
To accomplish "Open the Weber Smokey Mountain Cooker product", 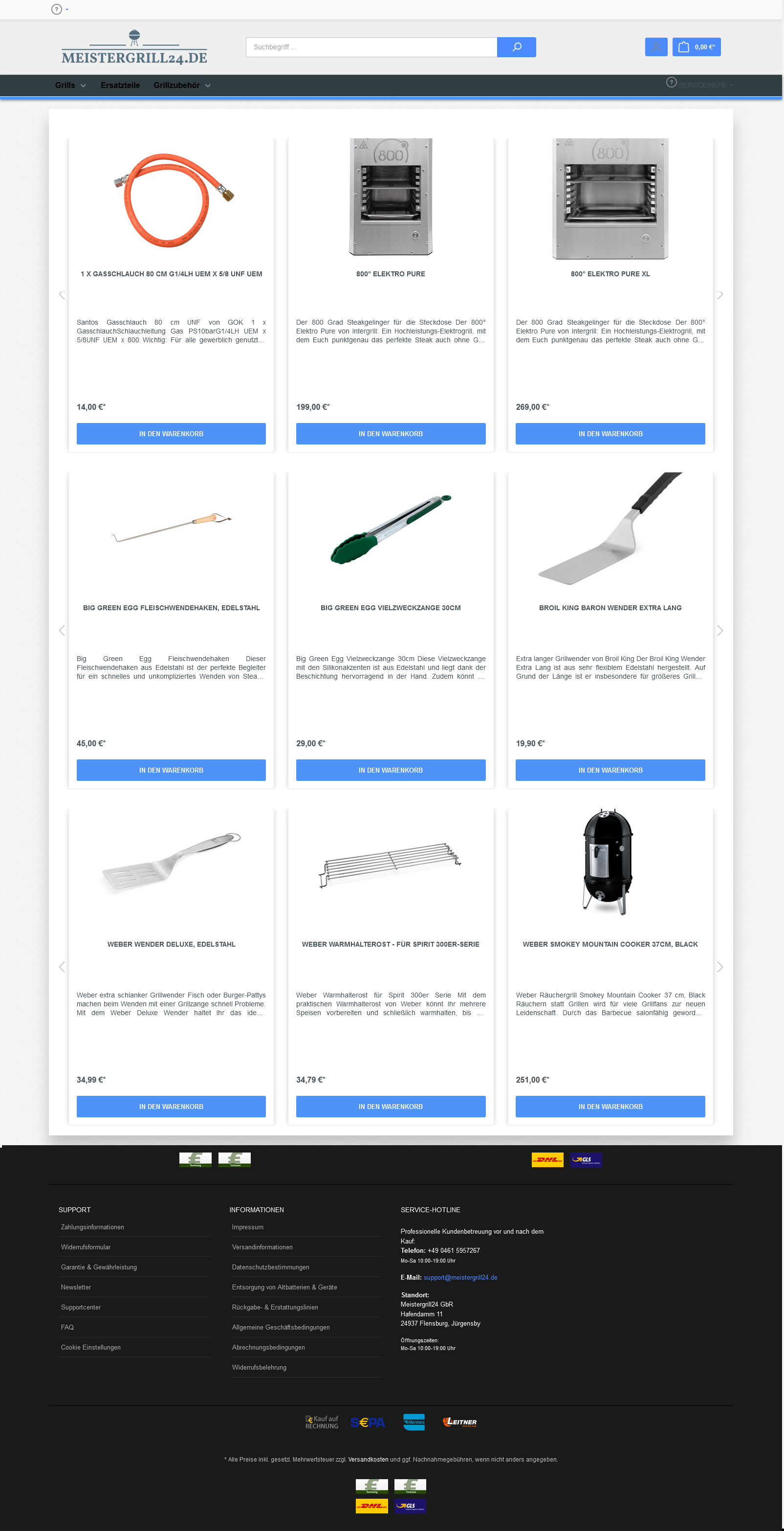I will click(x=610, y=944).
